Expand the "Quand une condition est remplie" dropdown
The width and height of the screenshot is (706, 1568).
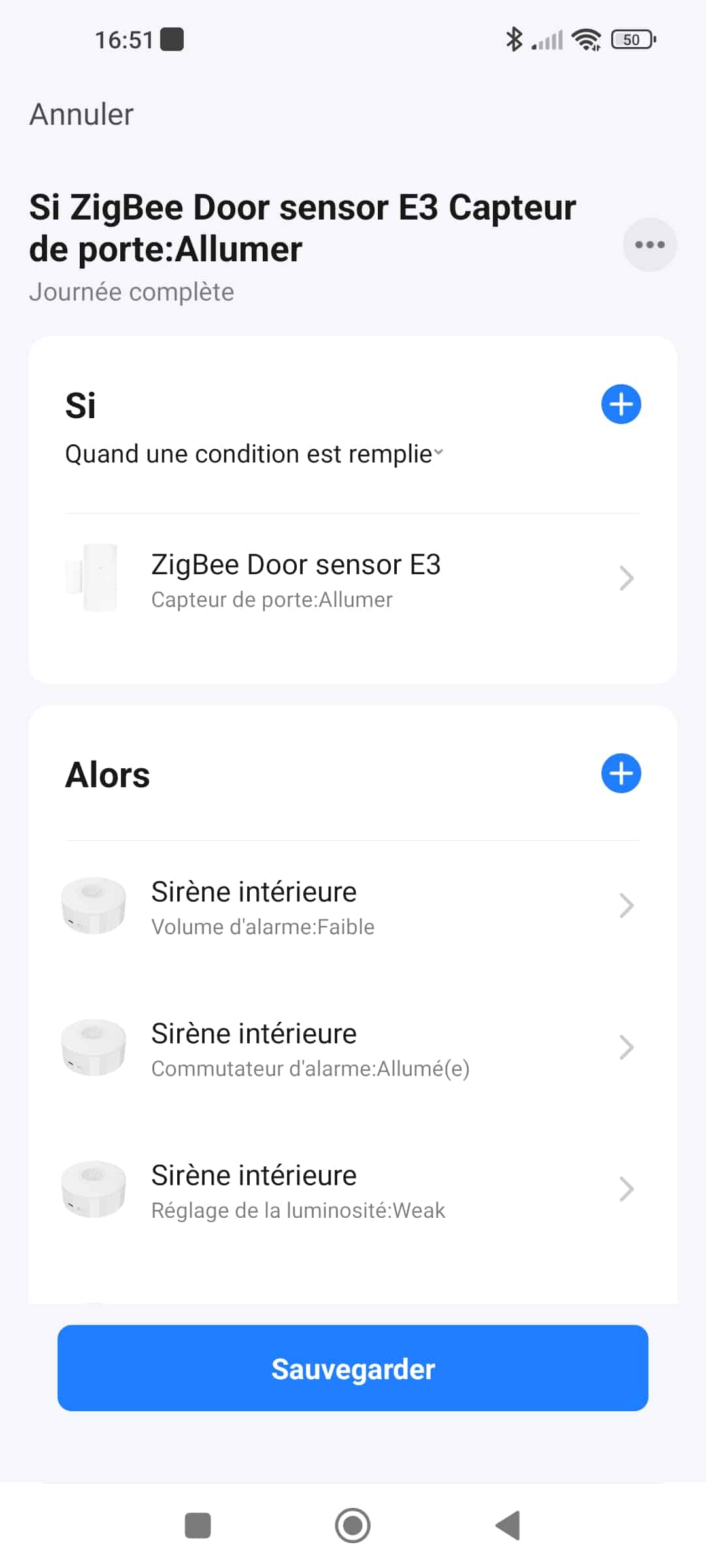(x=254, y=453)
